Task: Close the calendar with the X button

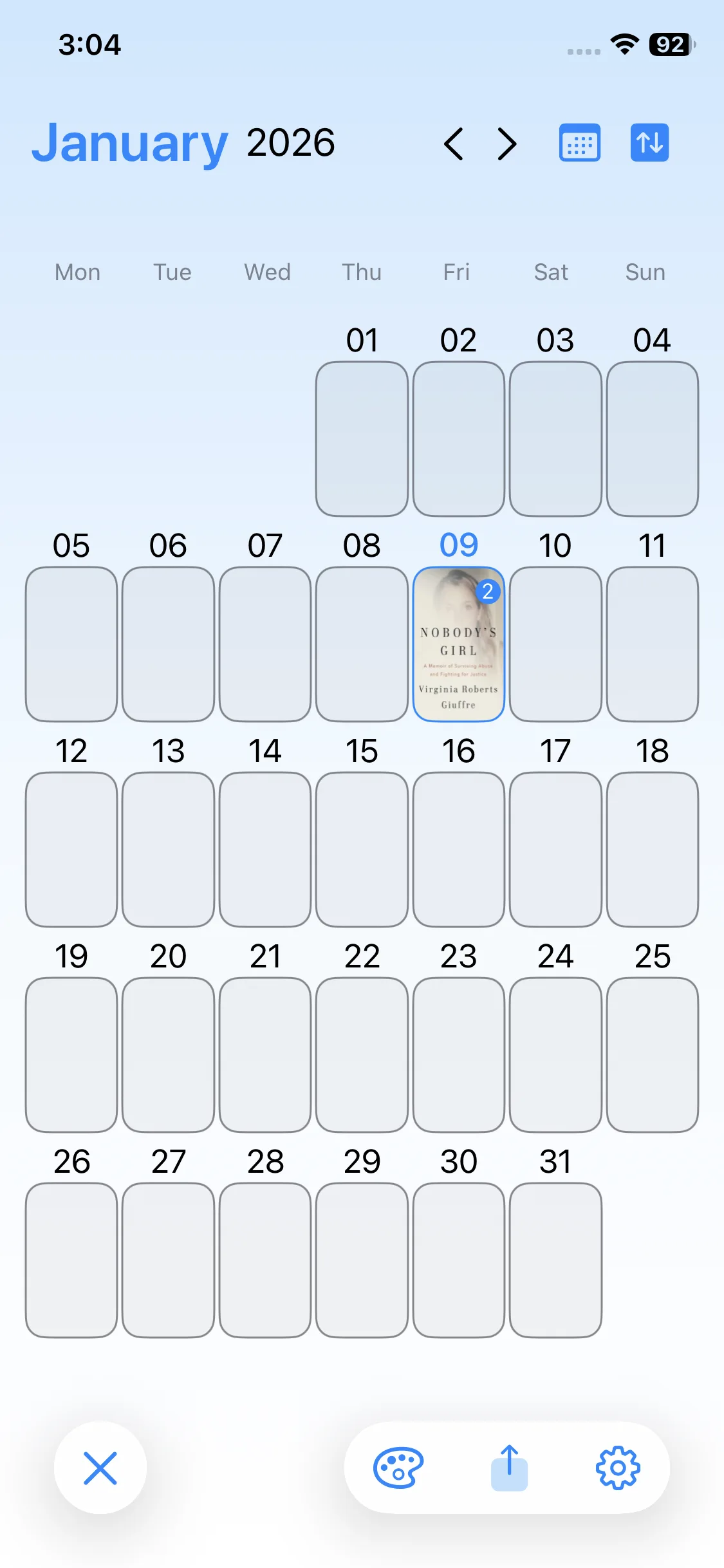Action: click(100, 1468)
